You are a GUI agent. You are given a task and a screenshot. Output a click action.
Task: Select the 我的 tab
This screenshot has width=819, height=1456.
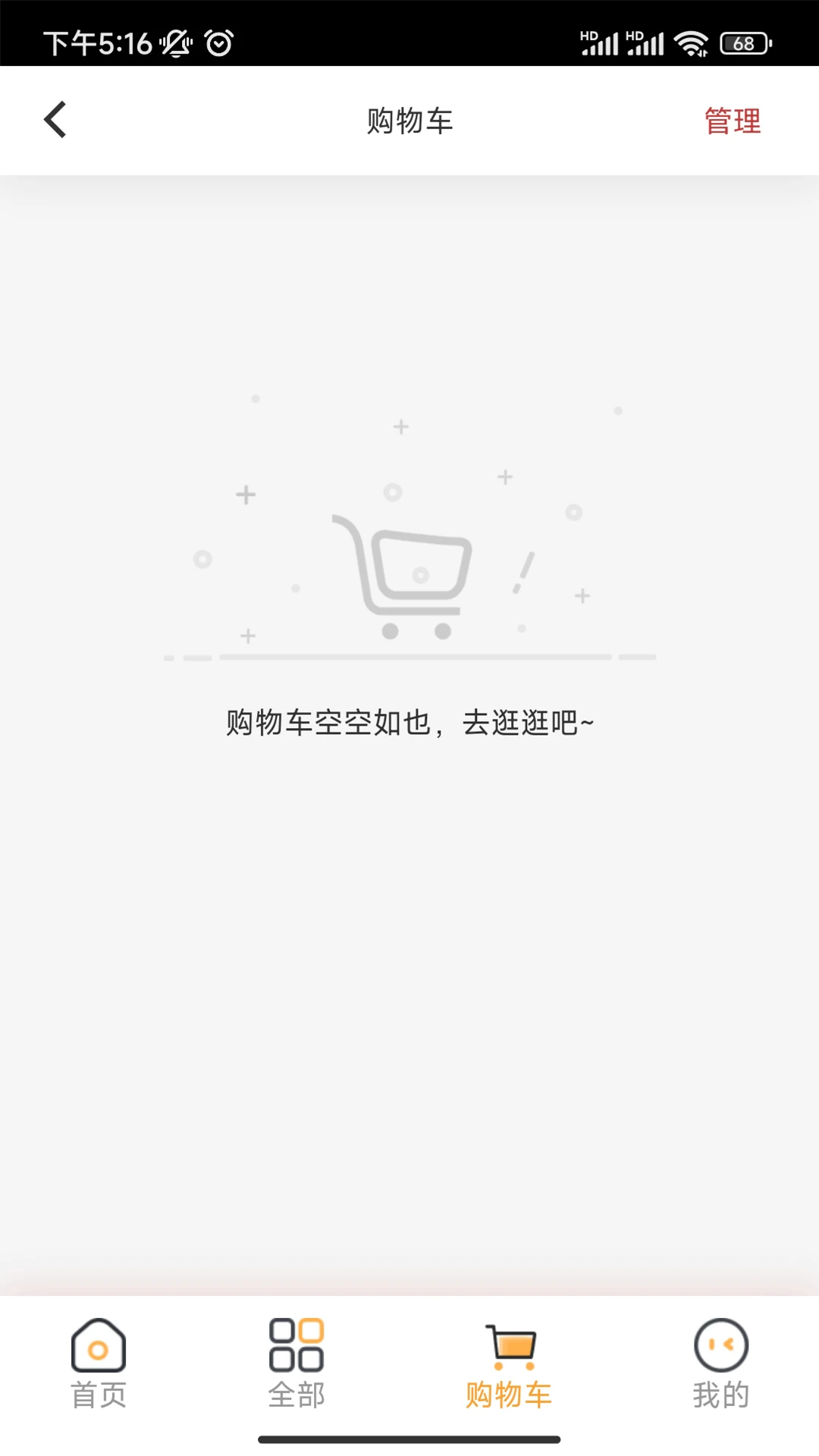click(719, 1365)
